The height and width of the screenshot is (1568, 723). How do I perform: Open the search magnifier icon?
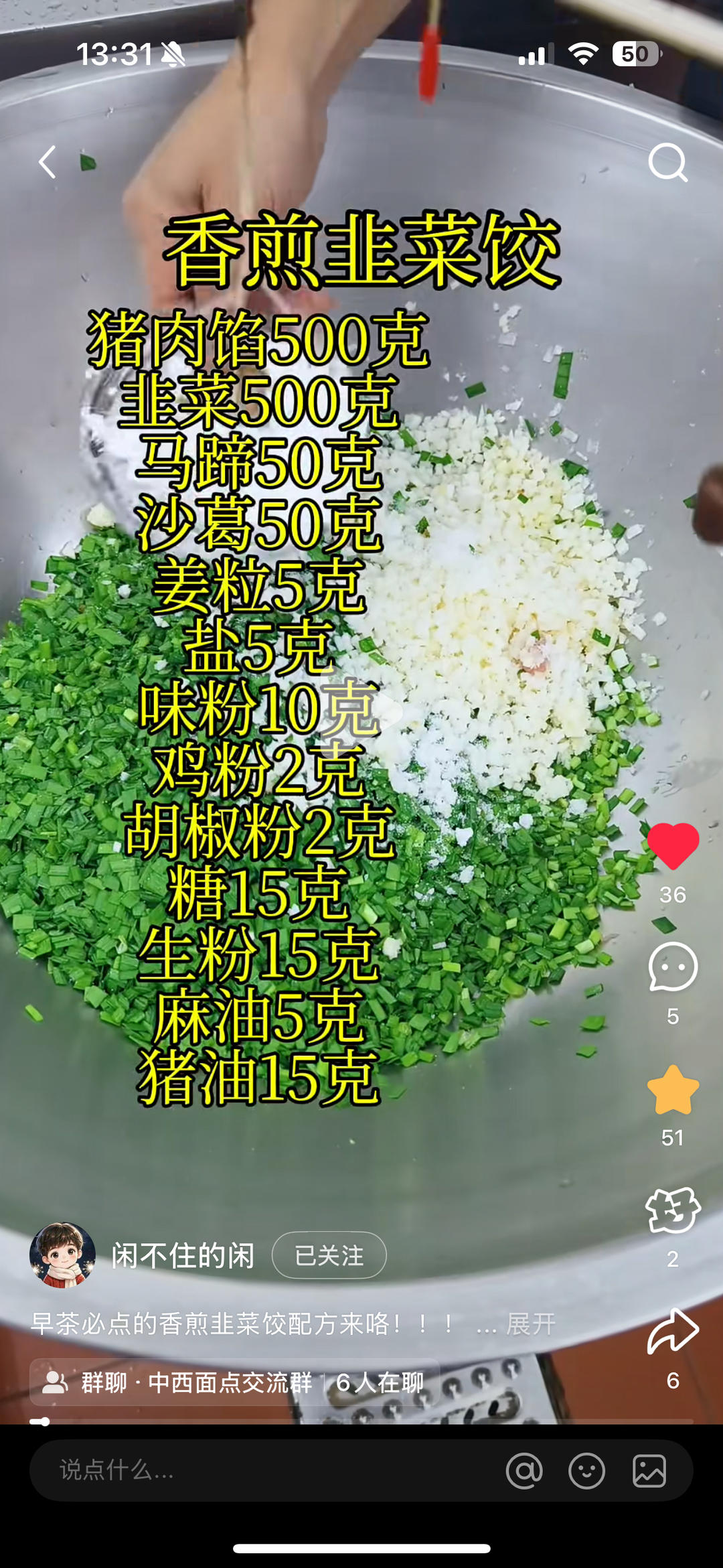click(x=668, y=162)
